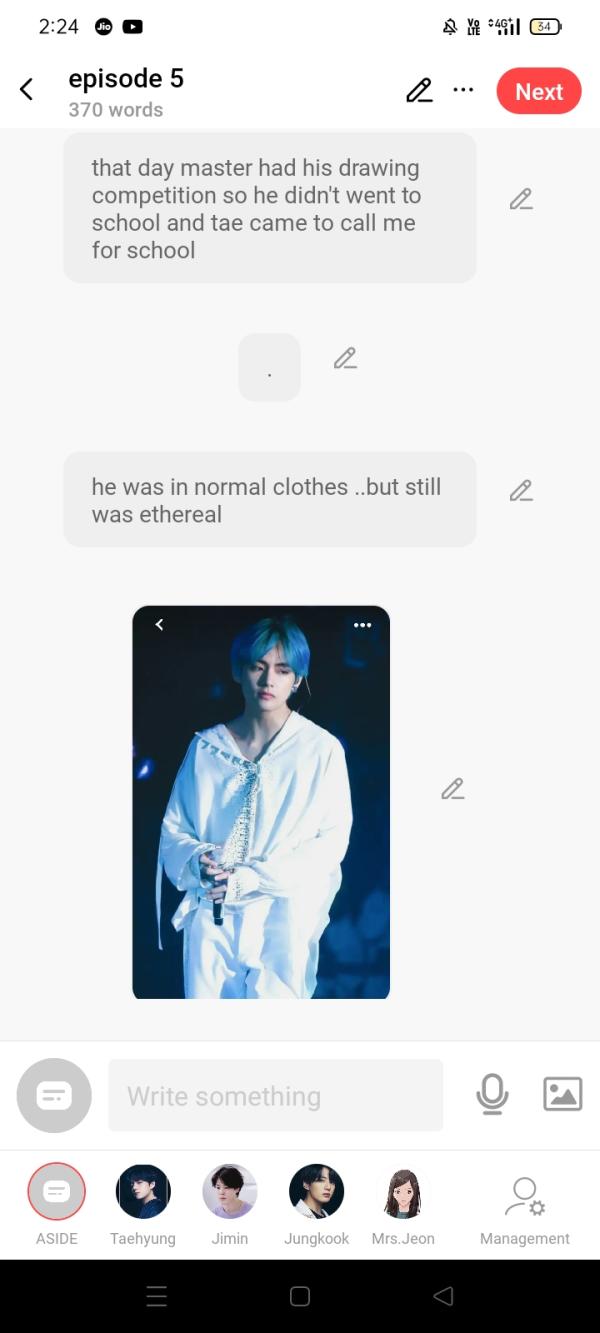Focus the 'Write something' text field
Viewport: 600px width, 1333px height.
[x=275, y=1096]
